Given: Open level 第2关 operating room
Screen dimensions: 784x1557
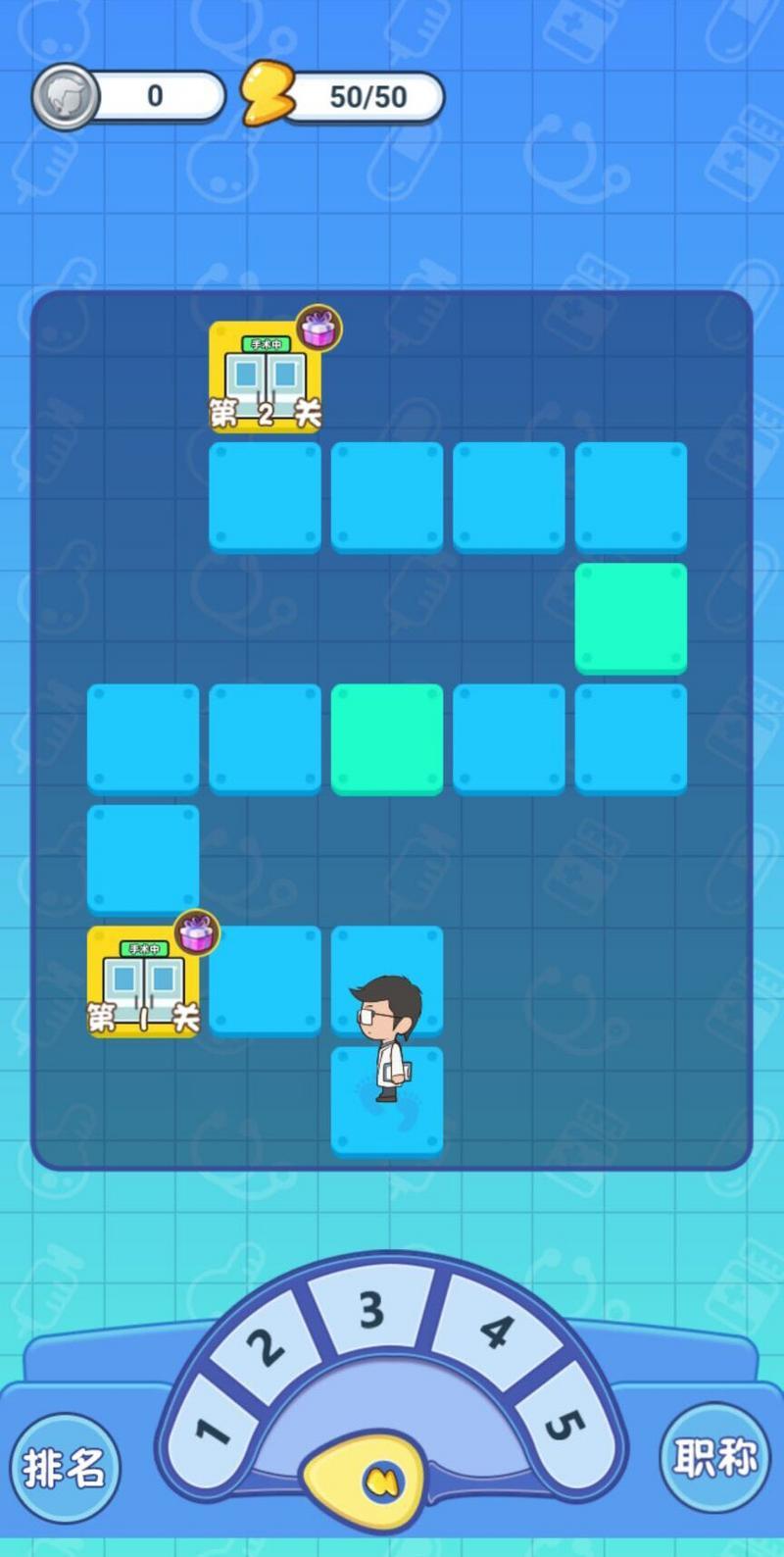Looking at the screenshot, I should 265,377.
